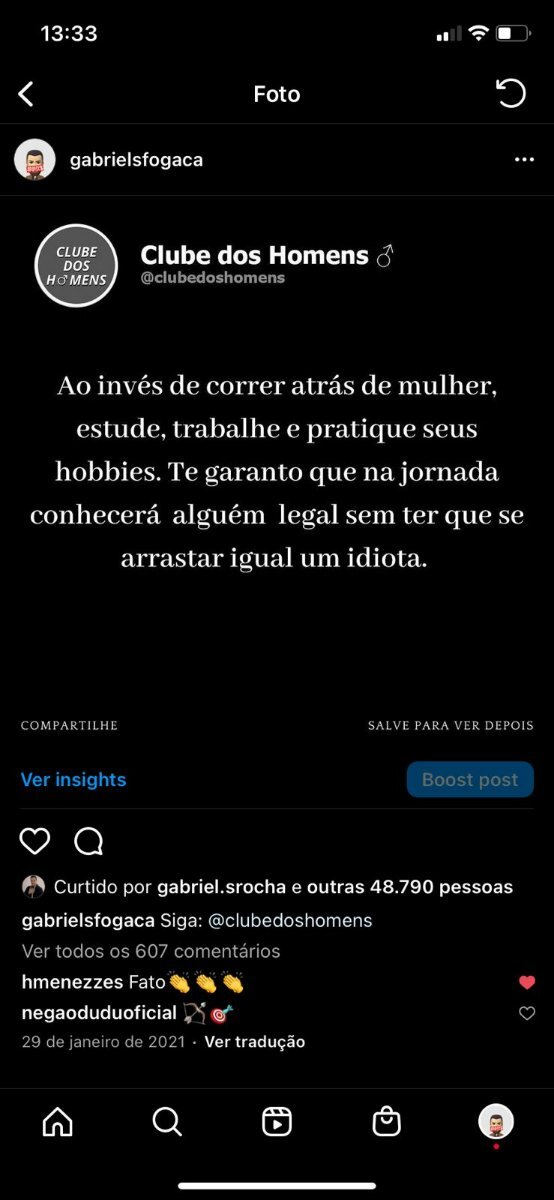The height and width of the screenshot is (1200, 554).
Task: View the 48.790 people who liked
Action: (x=410, y=887)
